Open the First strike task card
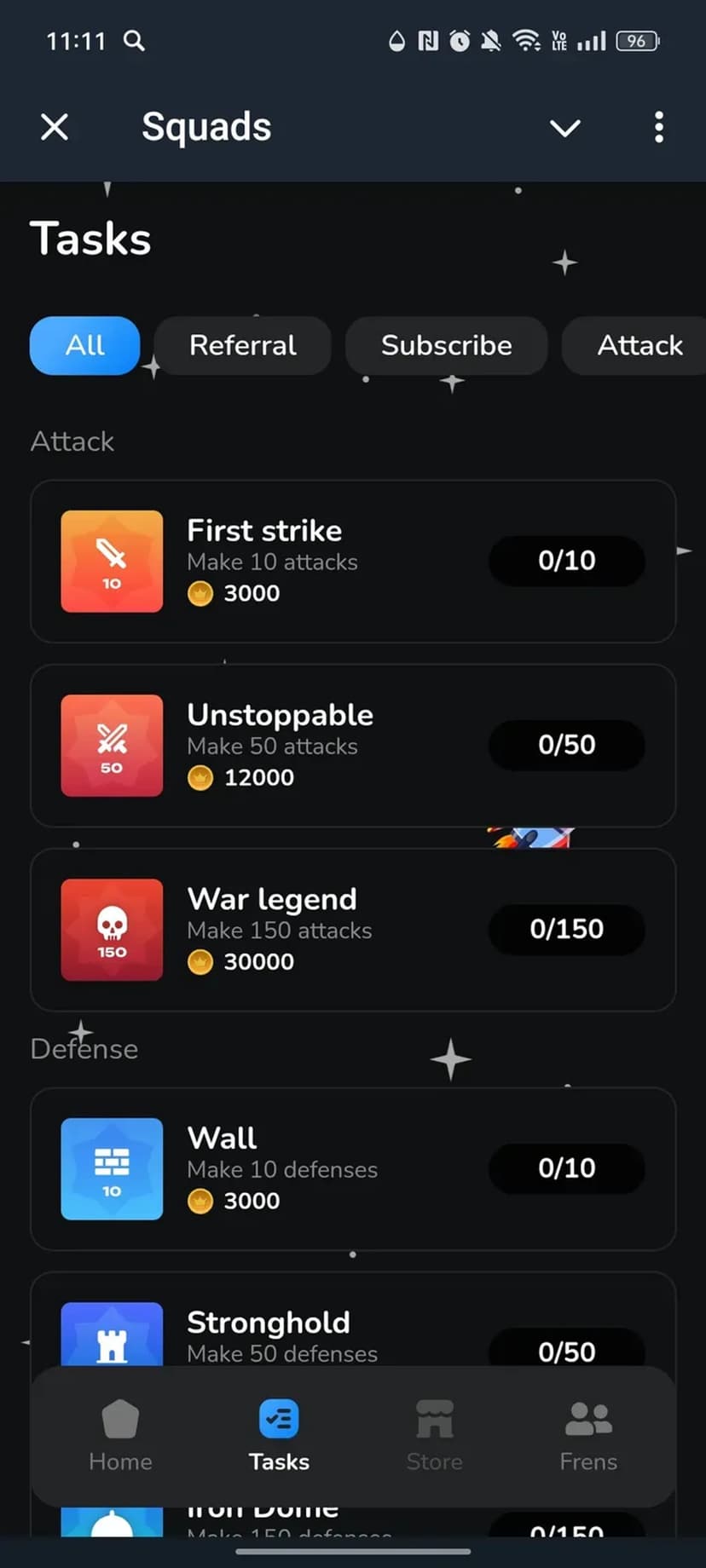The height and width of the screenshot is (1568, 706). 353,561
